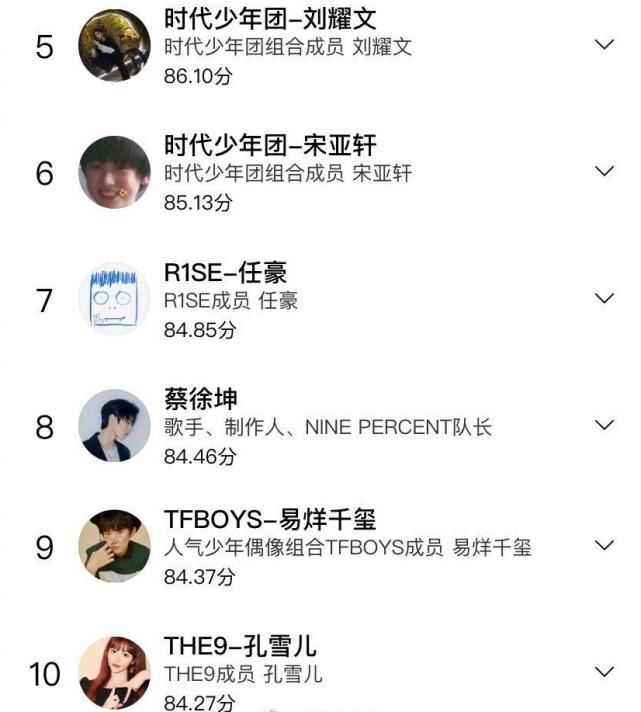The width and height of the screenshot is (641, 712).
Task: Expand the chevron beside R1SE-任豪
Action: [x=604, y=298]
